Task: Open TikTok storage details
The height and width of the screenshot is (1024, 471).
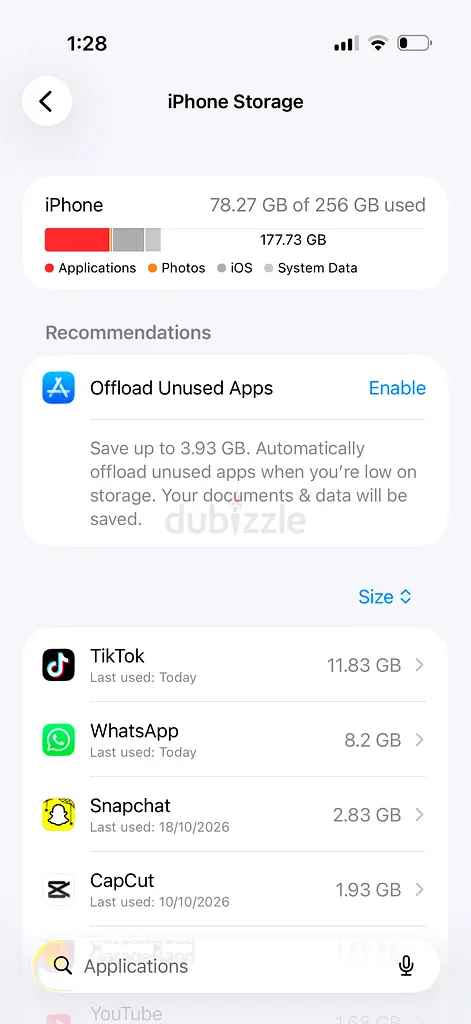Action: (235, 665)
